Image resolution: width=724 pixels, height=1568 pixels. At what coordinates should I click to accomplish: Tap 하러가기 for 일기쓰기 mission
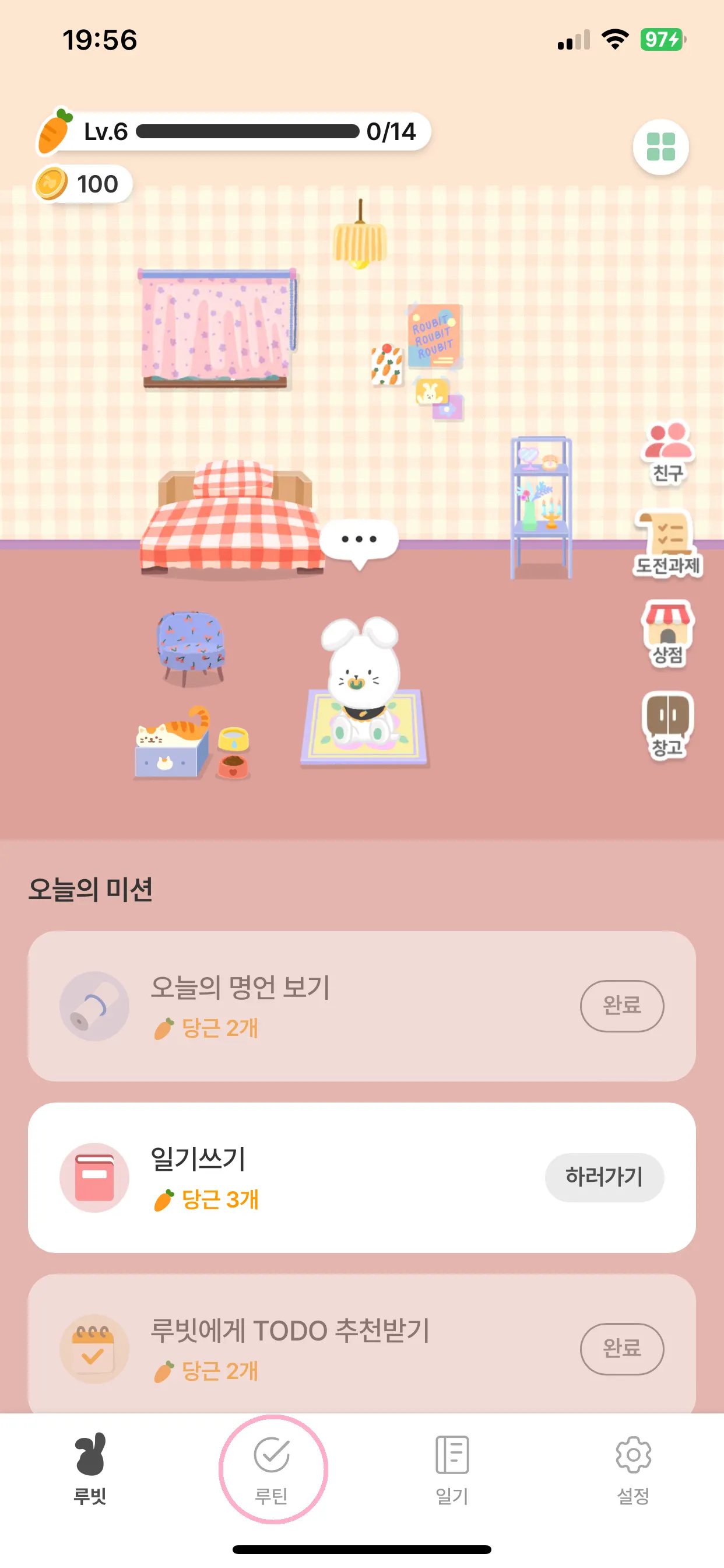[x=603, y=1177]
